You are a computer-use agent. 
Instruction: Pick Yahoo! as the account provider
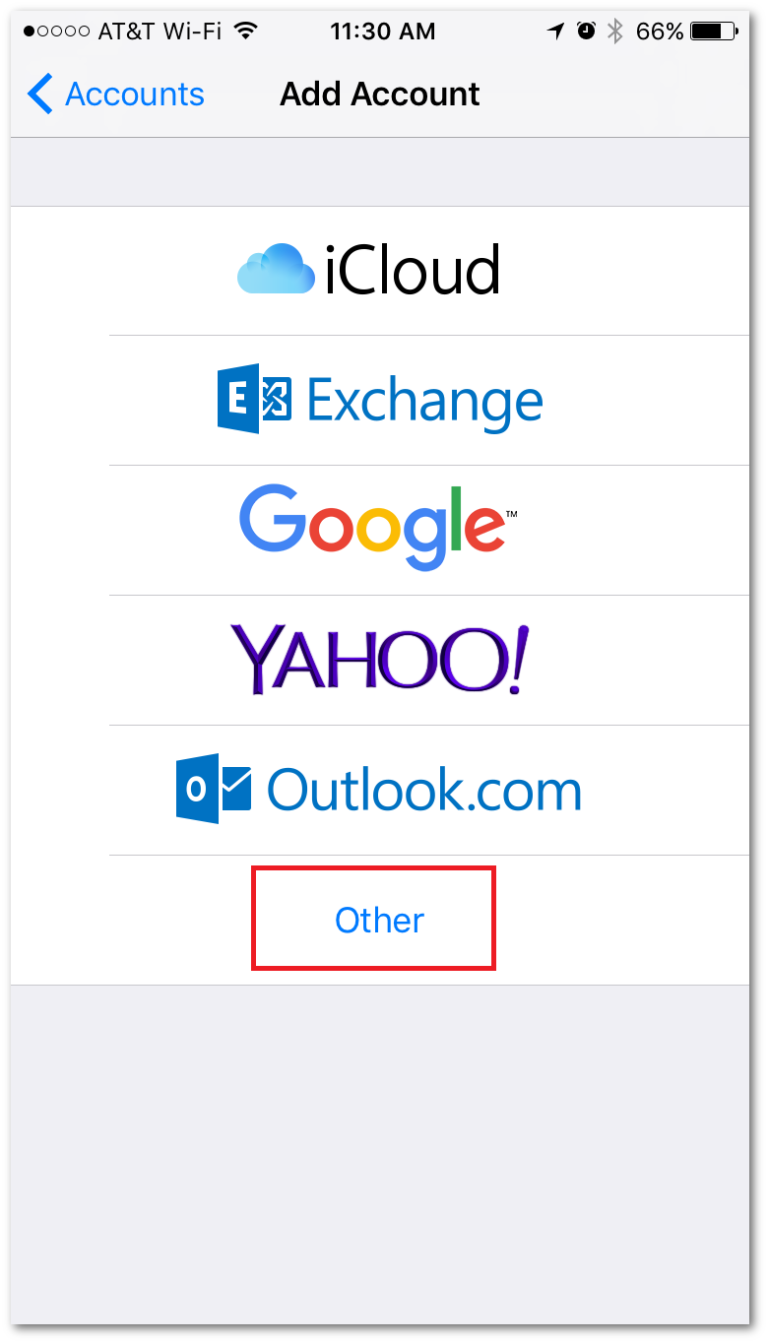(x=380, y=660)
